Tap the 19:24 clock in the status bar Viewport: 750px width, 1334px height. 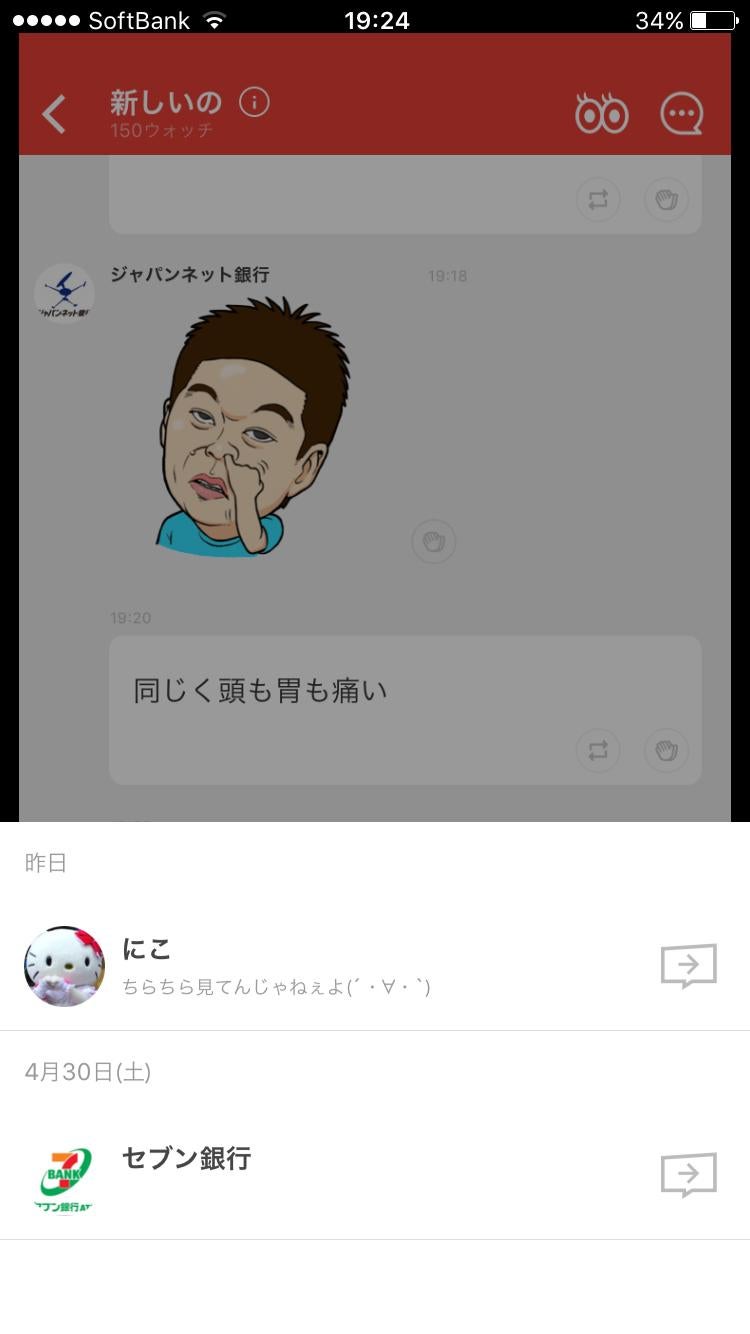[x=374, y=18]
